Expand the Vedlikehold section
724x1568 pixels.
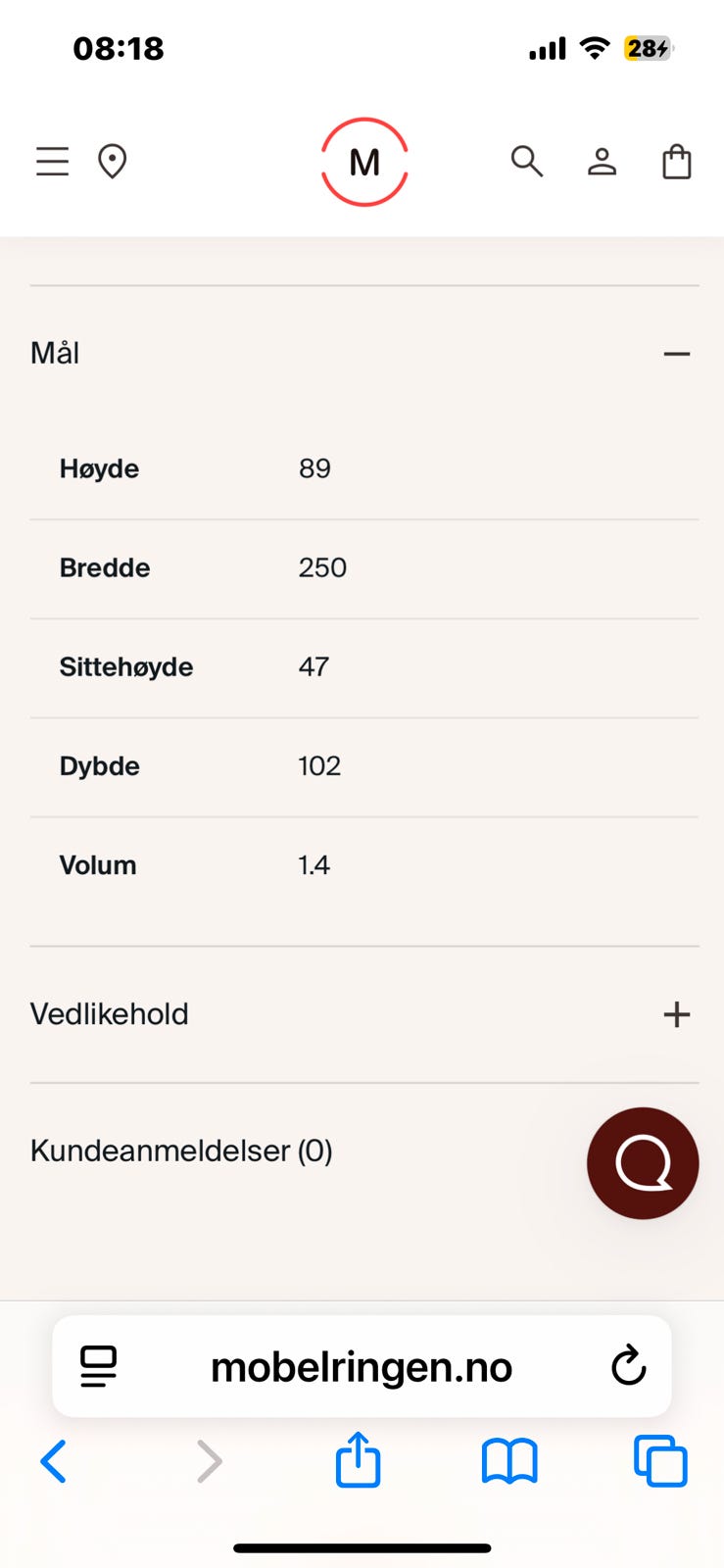pyautogui.click(x=675, y=1015)
